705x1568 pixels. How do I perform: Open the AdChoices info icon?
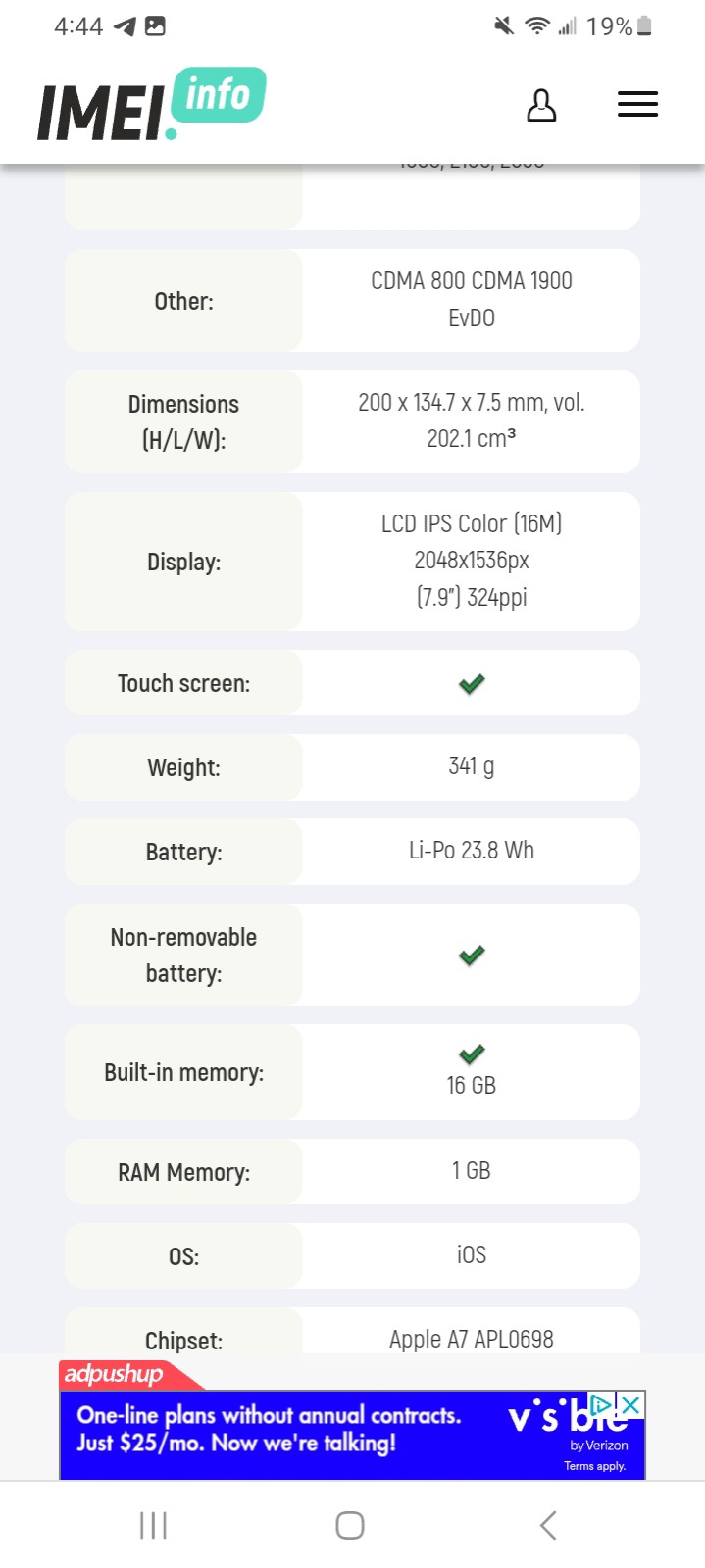pyautogui.click(x=601, y=1405)
